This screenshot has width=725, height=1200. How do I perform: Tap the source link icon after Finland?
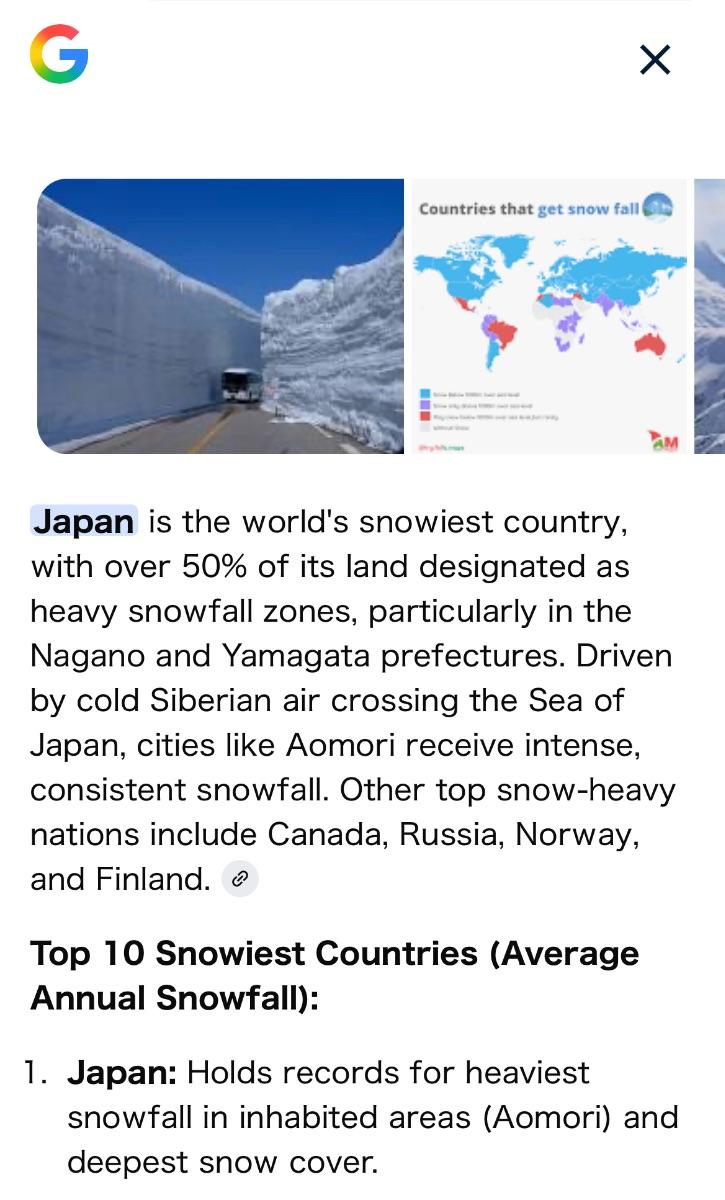coord(240,880)
